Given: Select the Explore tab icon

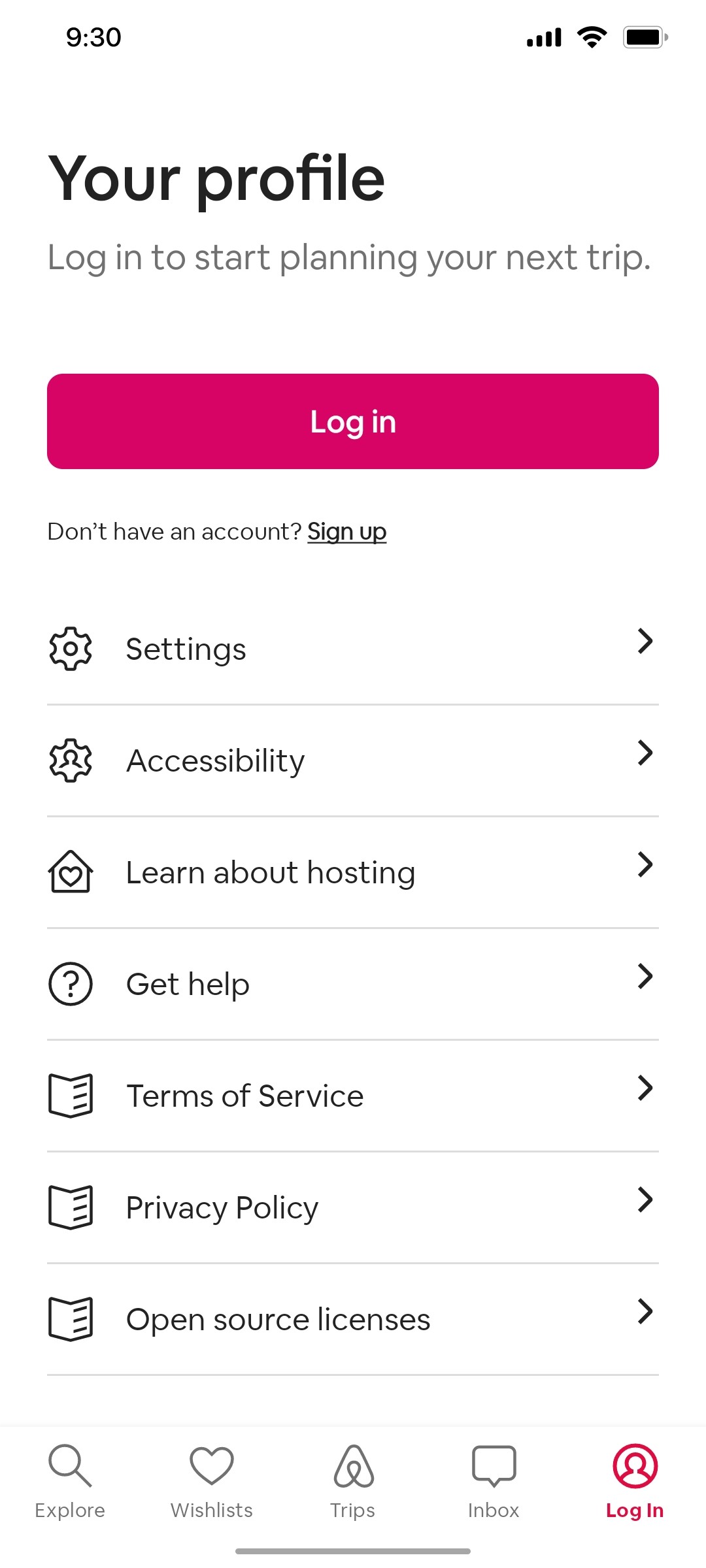Looking at the screenshot, I should 70,1465.
